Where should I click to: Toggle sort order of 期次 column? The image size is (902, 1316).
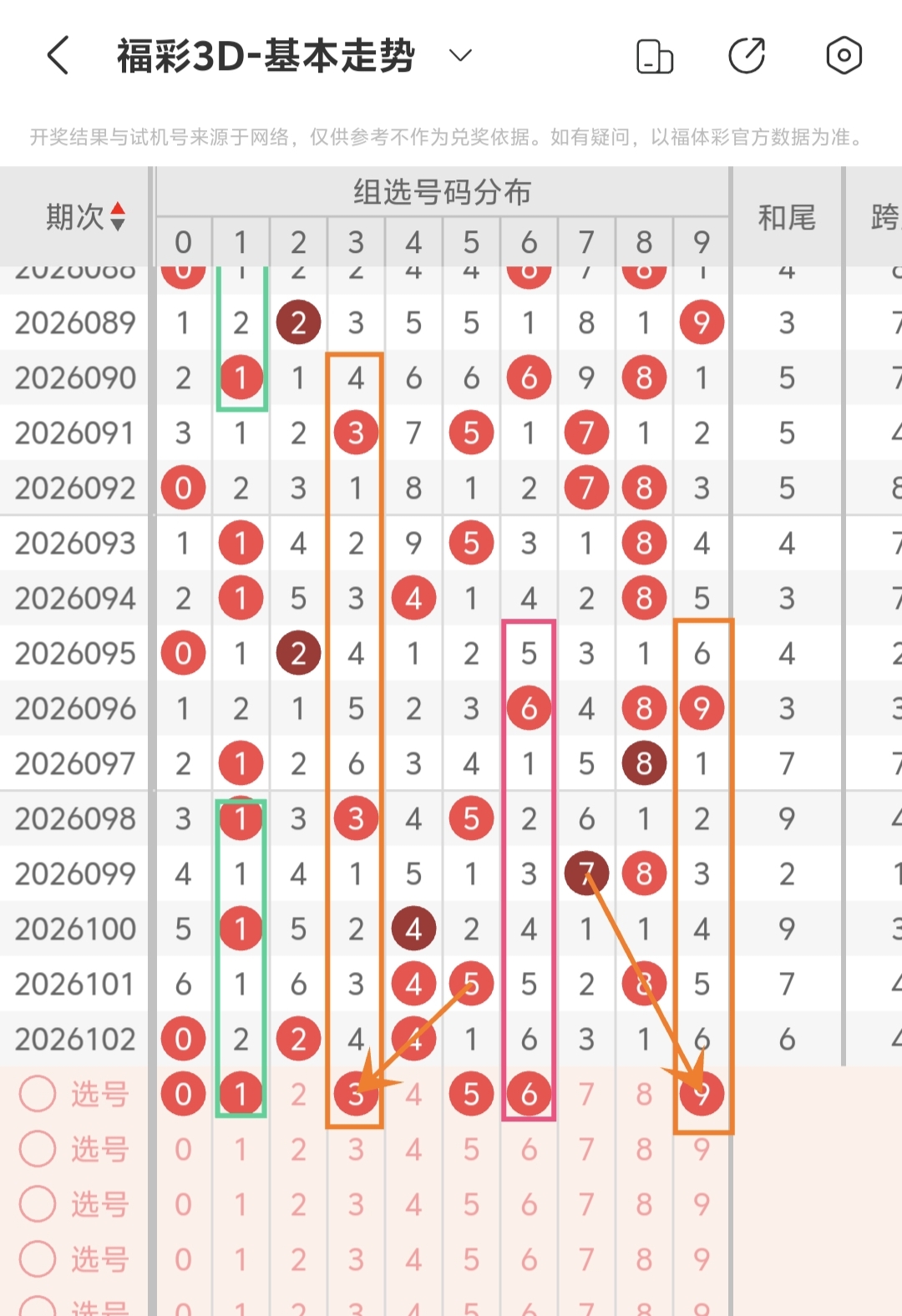(118, 216)
